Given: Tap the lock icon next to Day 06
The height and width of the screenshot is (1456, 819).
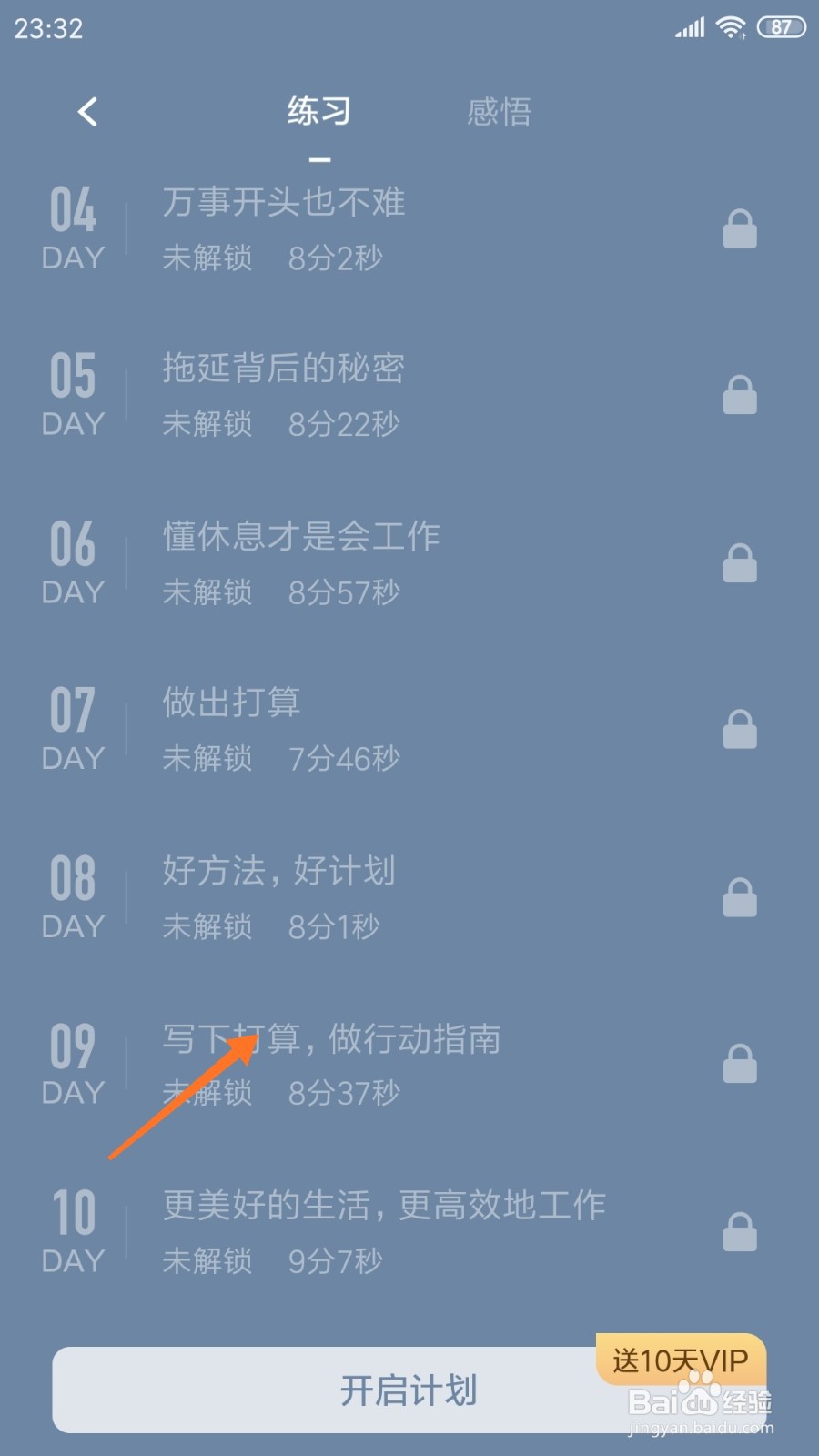Looking at the screenshot, I should [740, 562].
